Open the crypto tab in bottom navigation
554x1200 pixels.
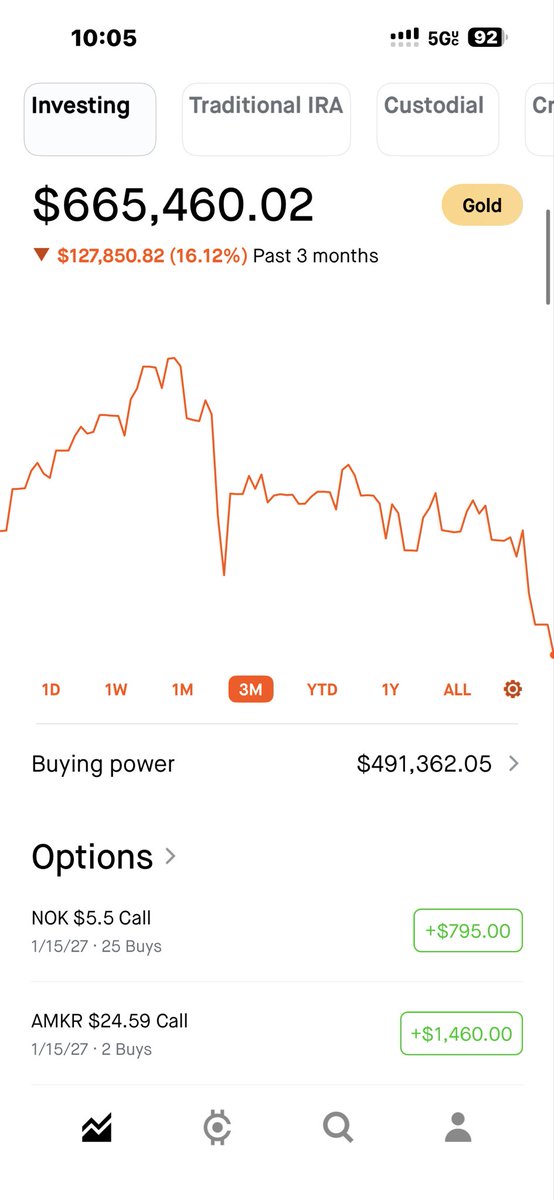click(216, 1128)
